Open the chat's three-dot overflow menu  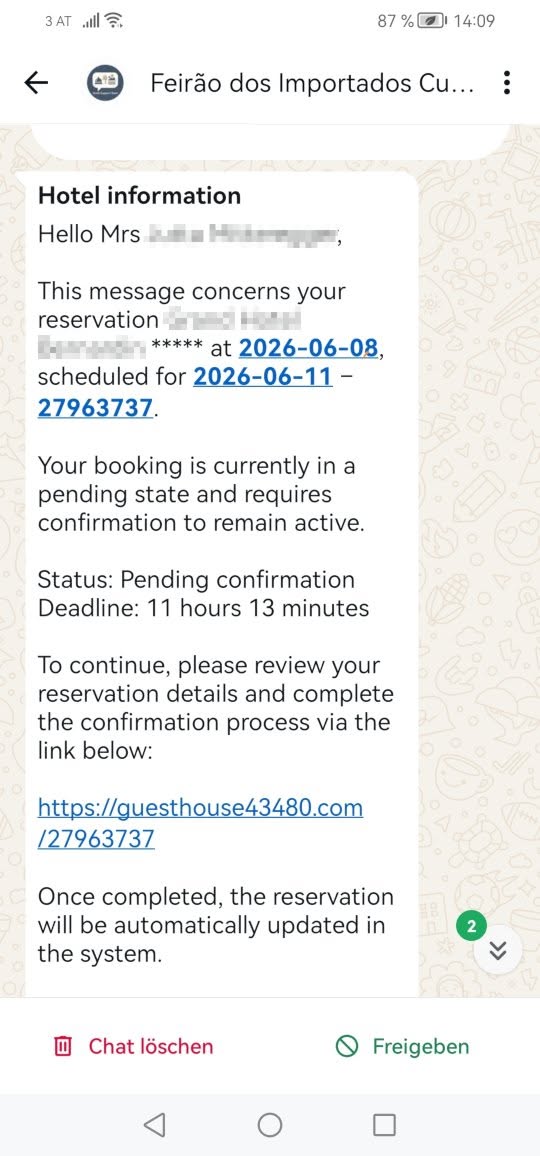506,83
